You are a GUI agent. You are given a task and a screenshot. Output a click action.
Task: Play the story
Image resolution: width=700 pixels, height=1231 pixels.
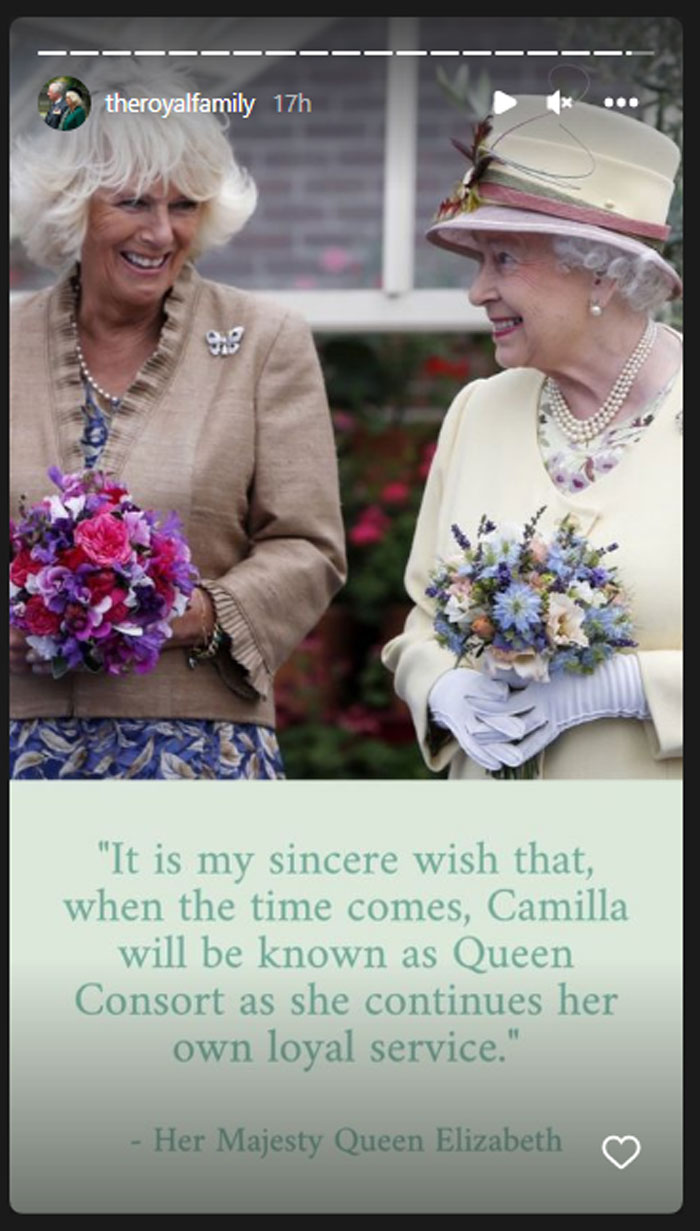[x=505, y=102]
